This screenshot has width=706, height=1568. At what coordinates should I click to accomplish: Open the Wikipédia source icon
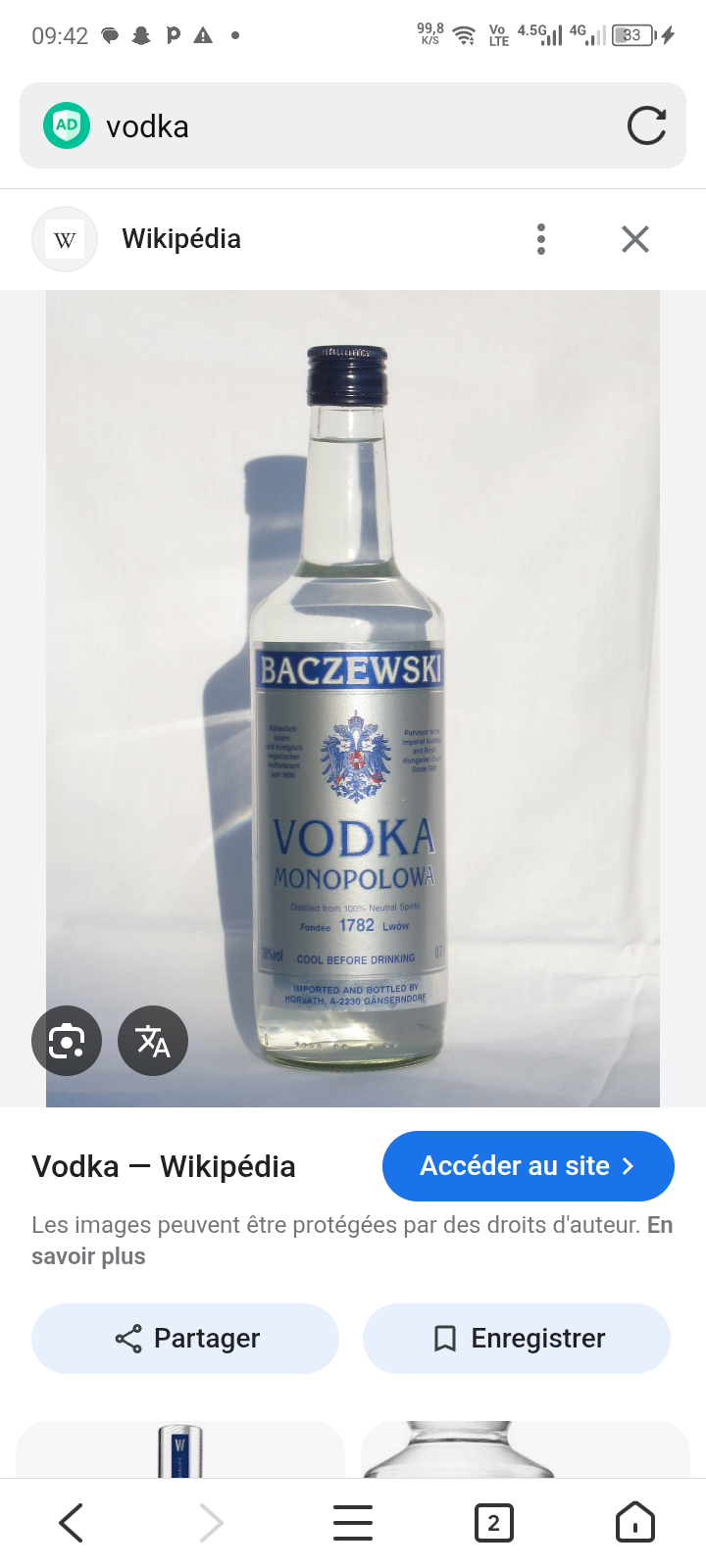coord(65,239)
